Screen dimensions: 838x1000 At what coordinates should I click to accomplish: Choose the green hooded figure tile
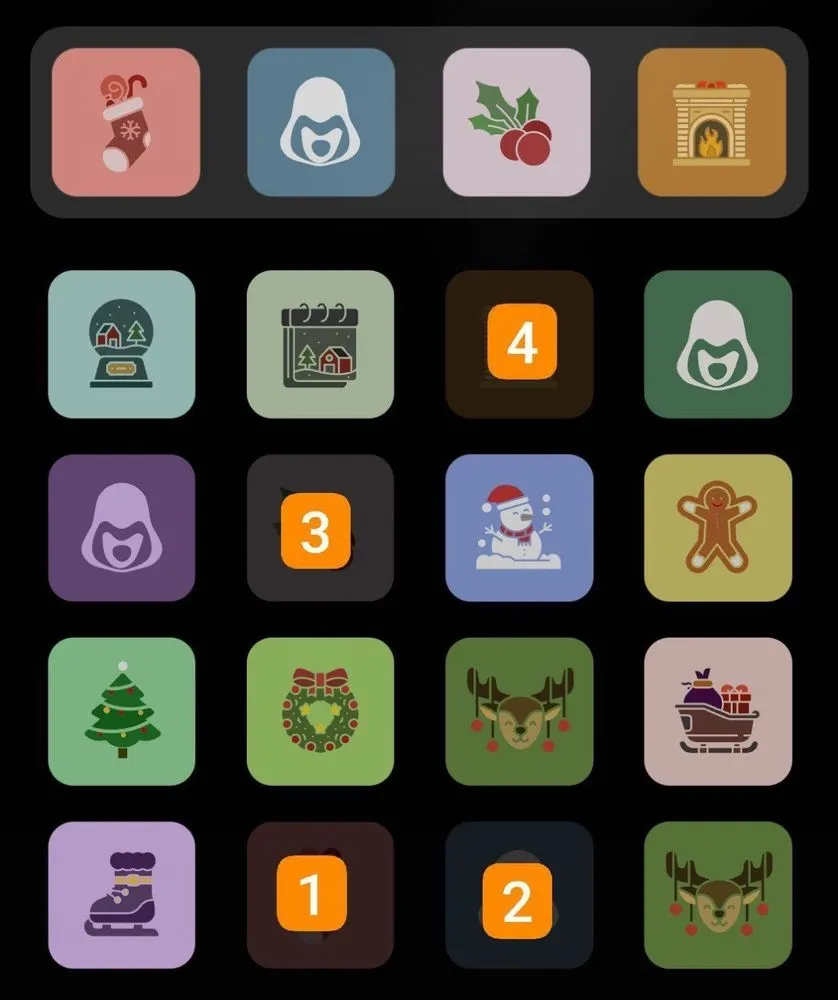pyautogui.click(x=717, y=344)
